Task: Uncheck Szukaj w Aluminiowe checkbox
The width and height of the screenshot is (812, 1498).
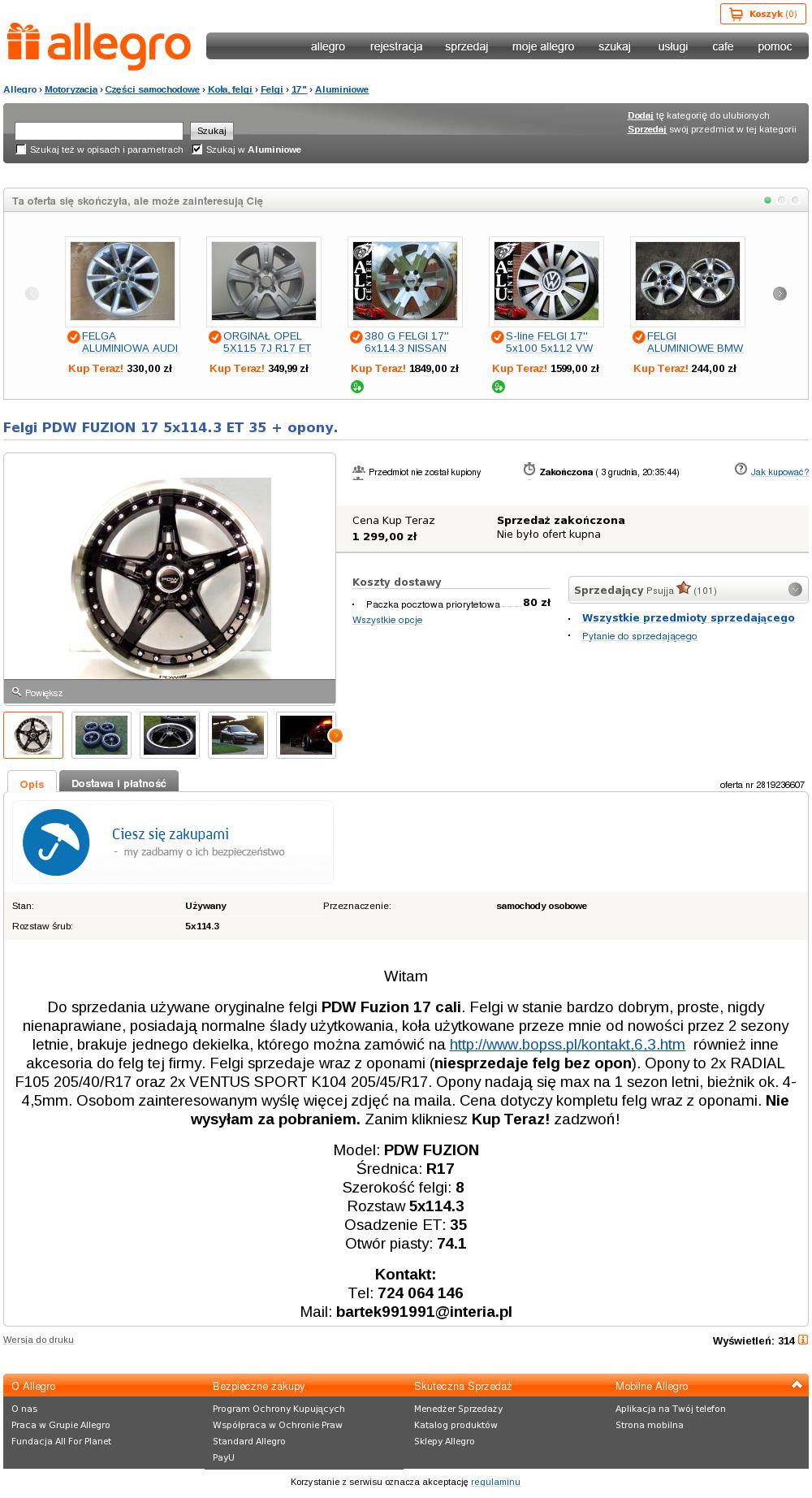Action: pyautogui.click(x=197, y=149)
